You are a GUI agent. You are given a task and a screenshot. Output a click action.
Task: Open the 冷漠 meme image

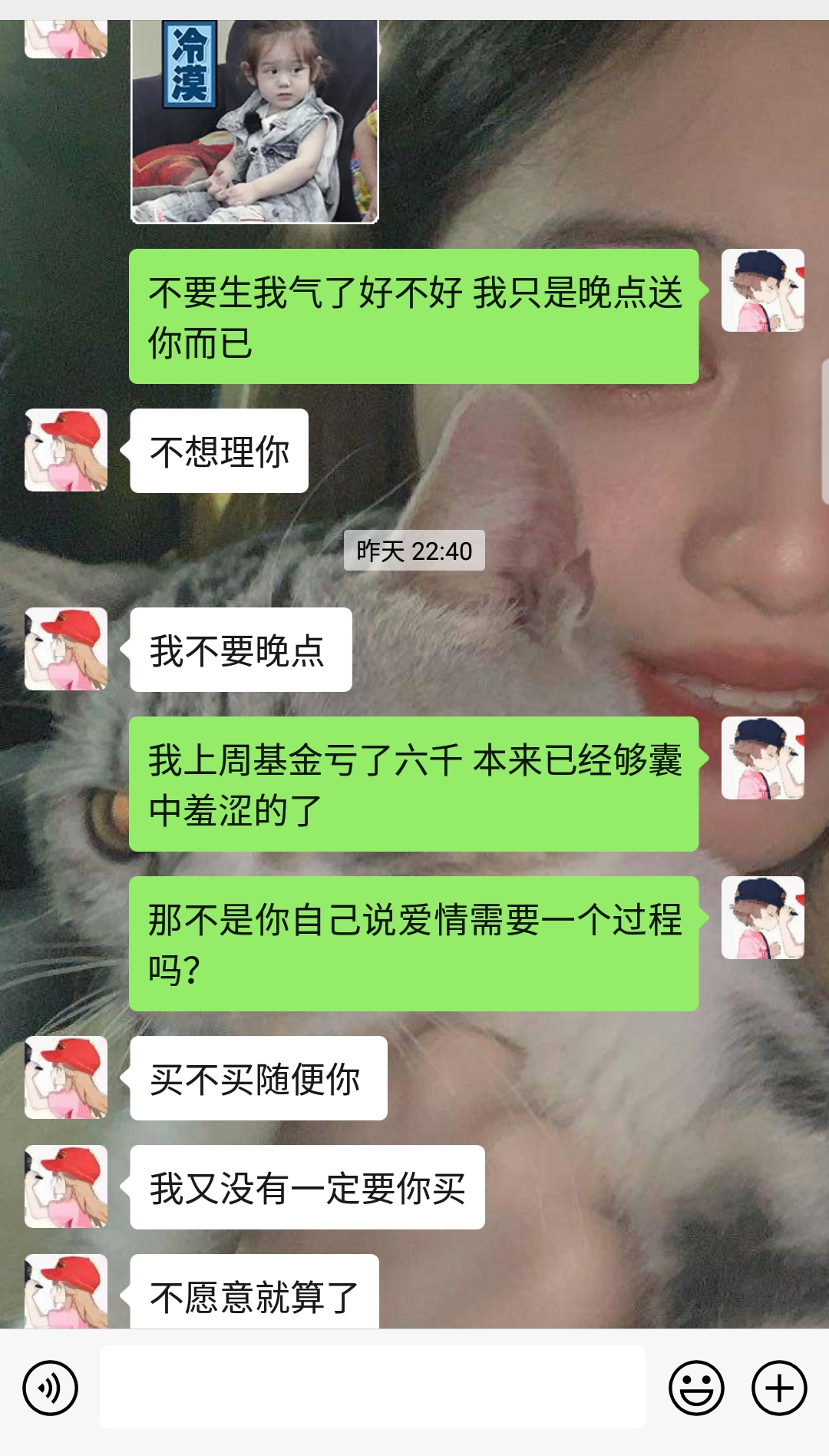click(x=255, y=121)
